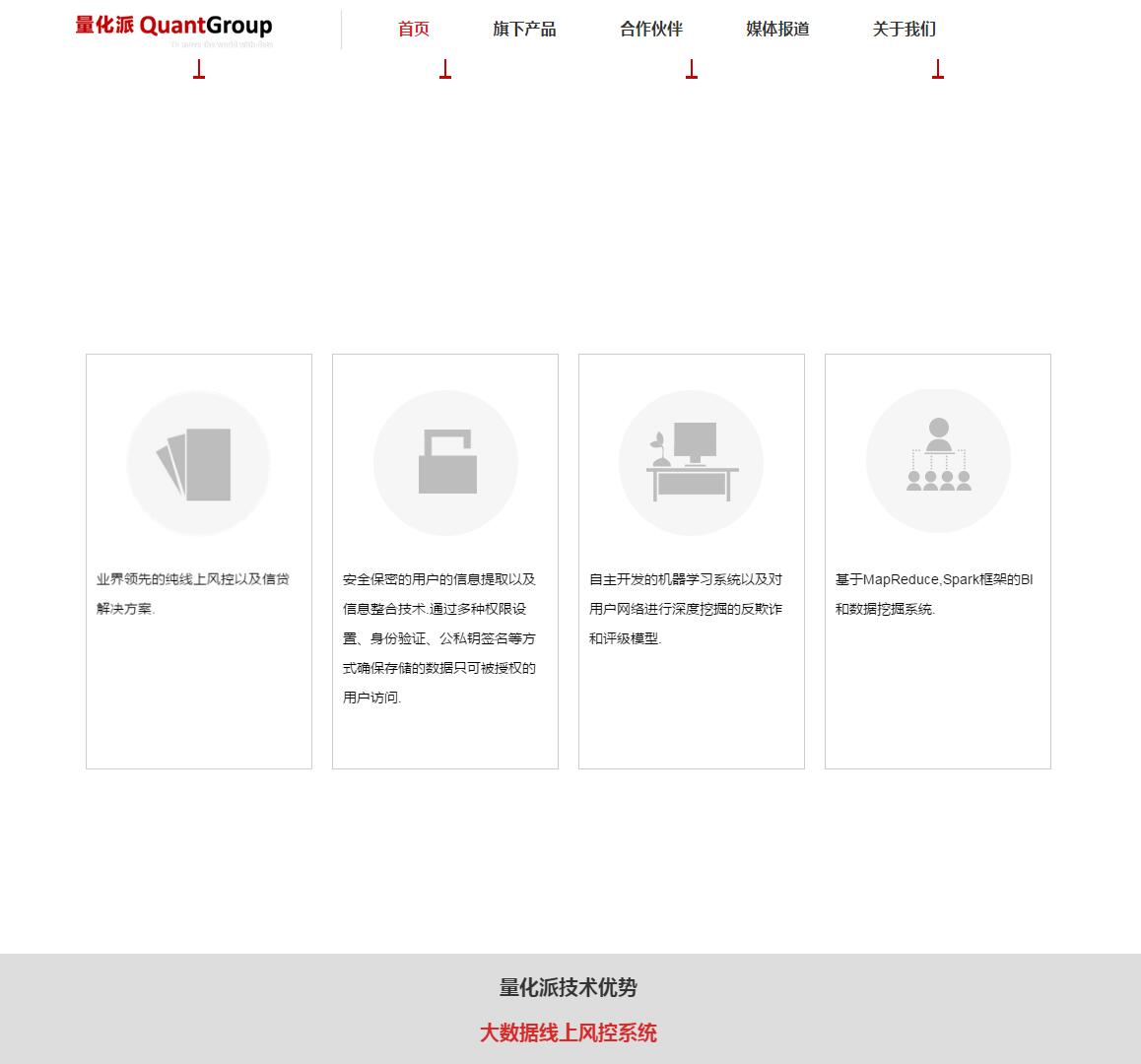
Task: Open the 首页 navigation tab
Action: coord(414,30)
